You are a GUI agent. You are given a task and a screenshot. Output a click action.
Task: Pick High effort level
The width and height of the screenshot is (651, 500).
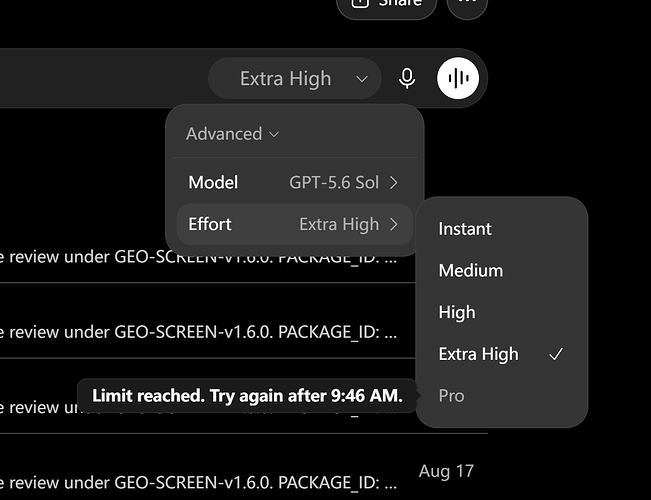tap(502, 312)
